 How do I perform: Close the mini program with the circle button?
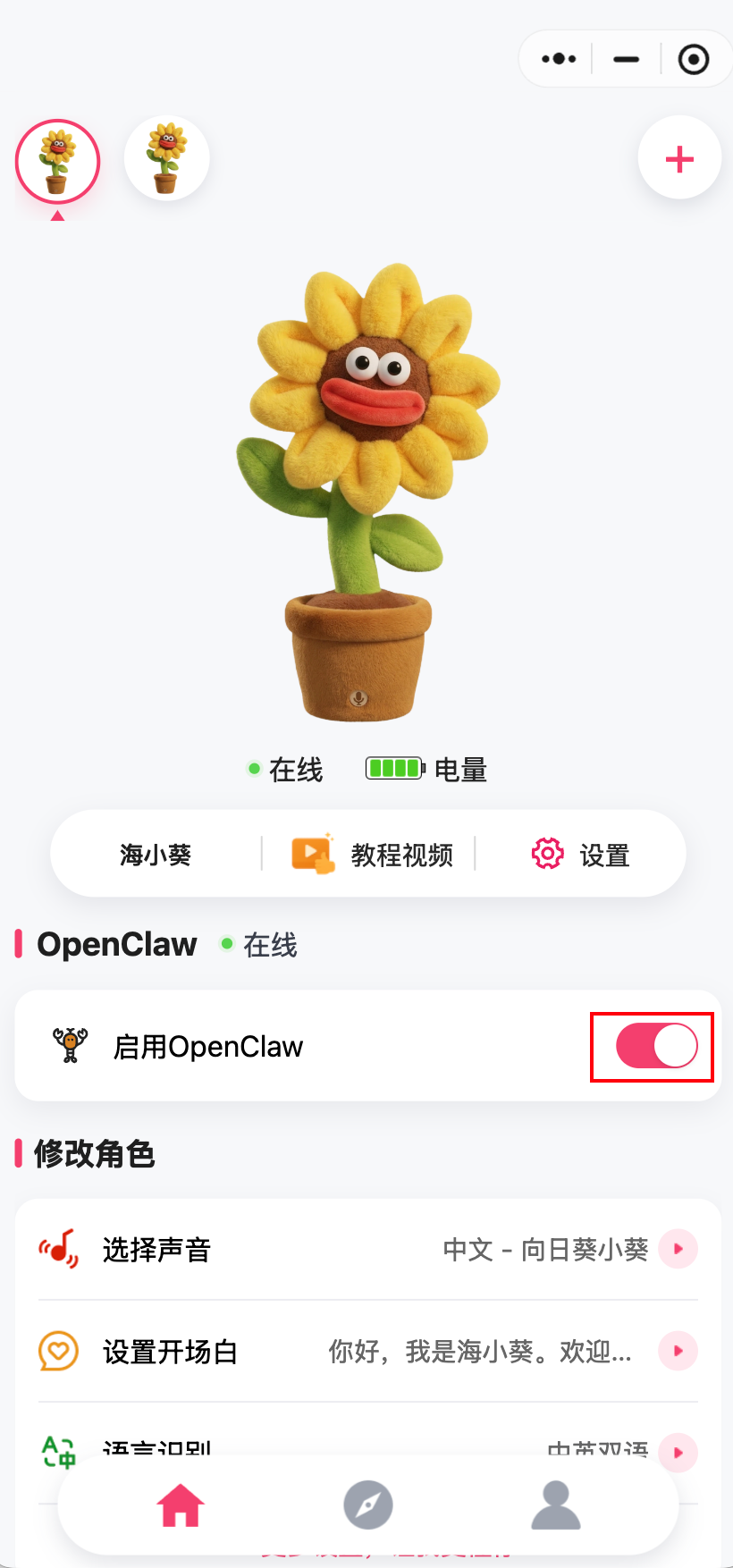tap(694, 59)
